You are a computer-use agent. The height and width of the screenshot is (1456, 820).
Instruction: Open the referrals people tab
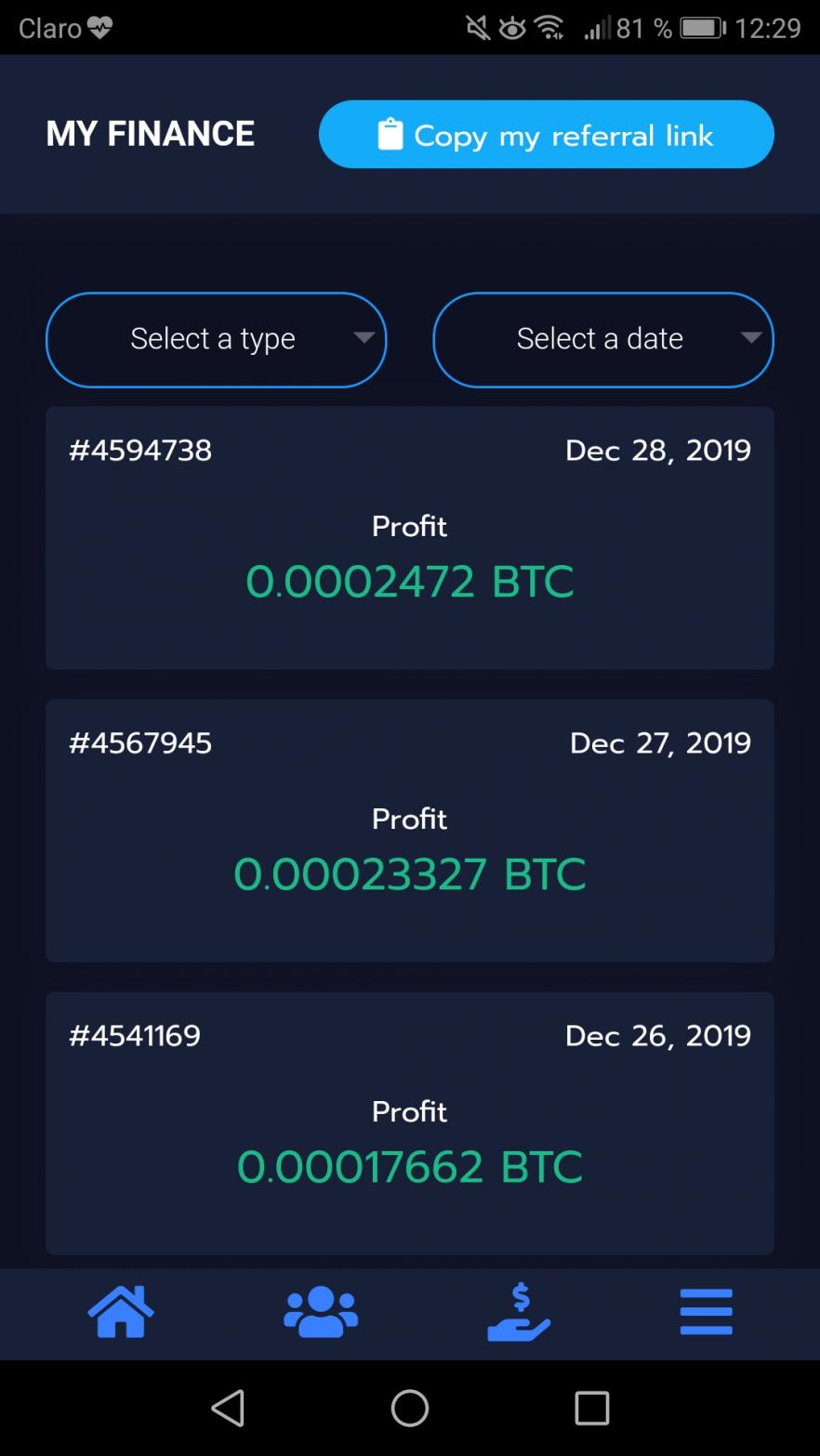[x=321, y=1311]
